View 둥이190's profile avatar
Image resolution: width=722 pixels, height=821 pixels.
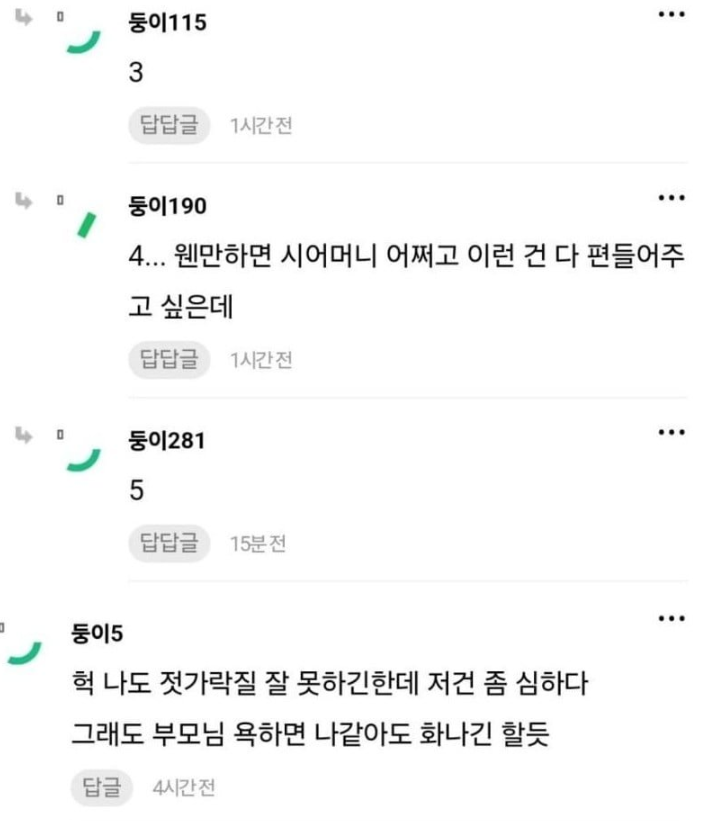pyautogui.click(x=86, y=224)
